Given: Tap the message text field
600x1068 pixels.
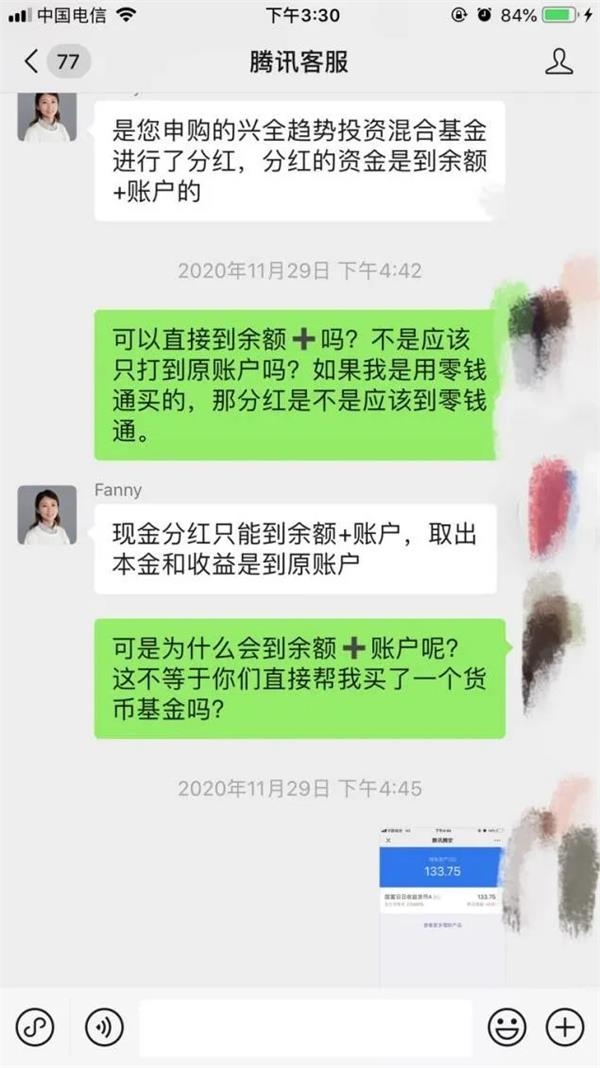Looking at the screenshot, I should [304, 1026].
